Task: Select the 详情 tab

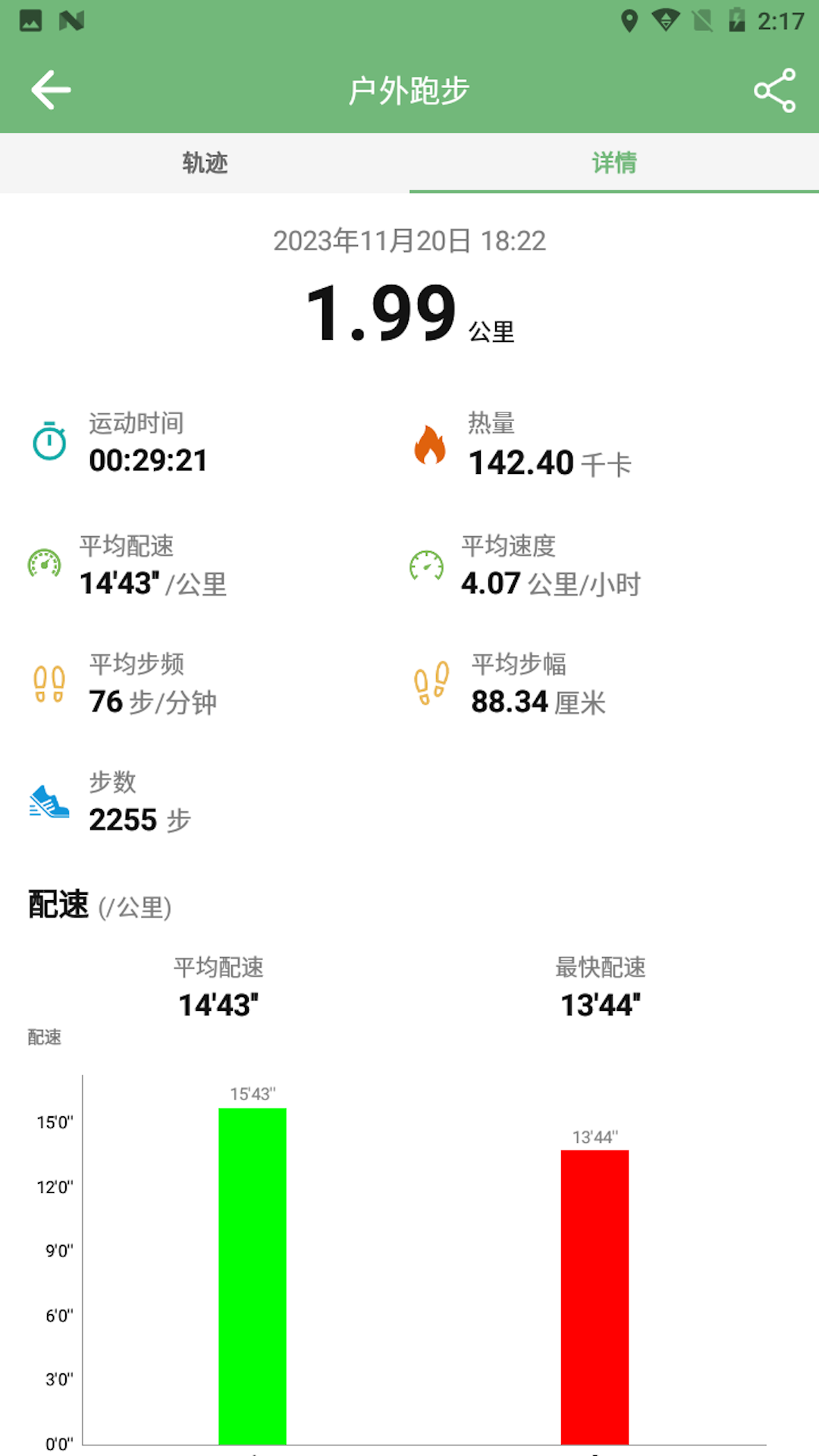Action: [613, 163]
